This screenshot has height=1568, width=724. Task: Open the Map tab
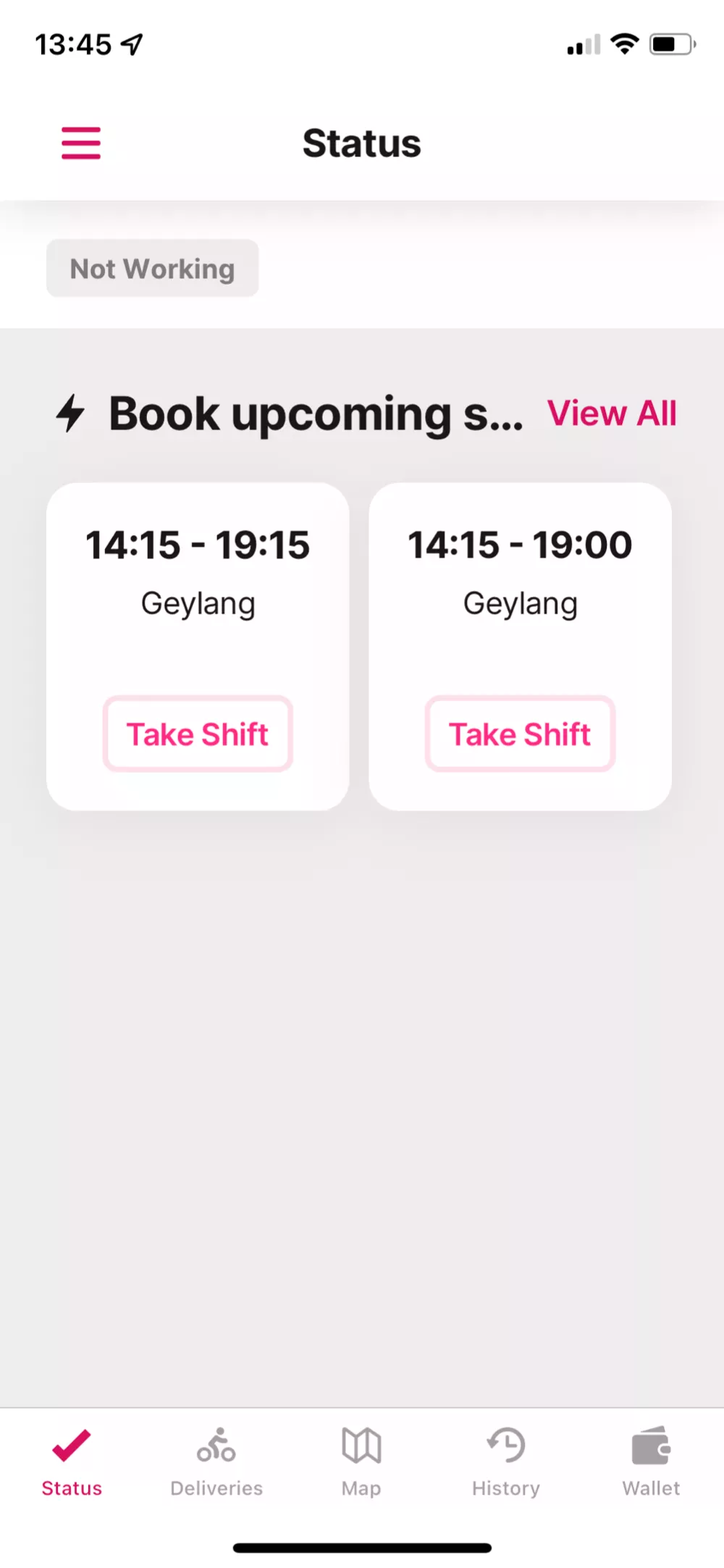361,1462
